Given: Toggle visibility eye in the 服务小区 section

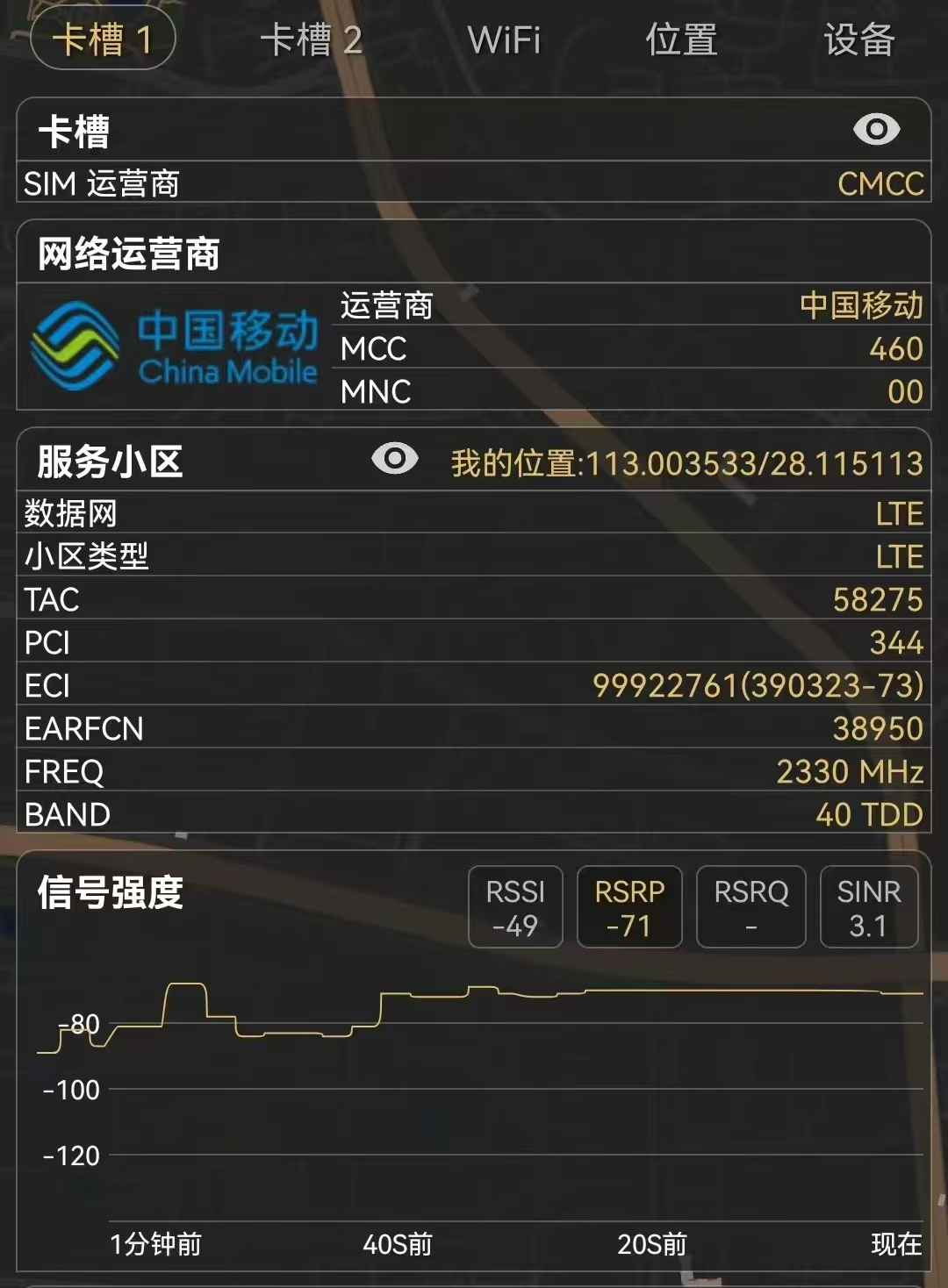Looking at the screenshot, I should pos(395,458).
